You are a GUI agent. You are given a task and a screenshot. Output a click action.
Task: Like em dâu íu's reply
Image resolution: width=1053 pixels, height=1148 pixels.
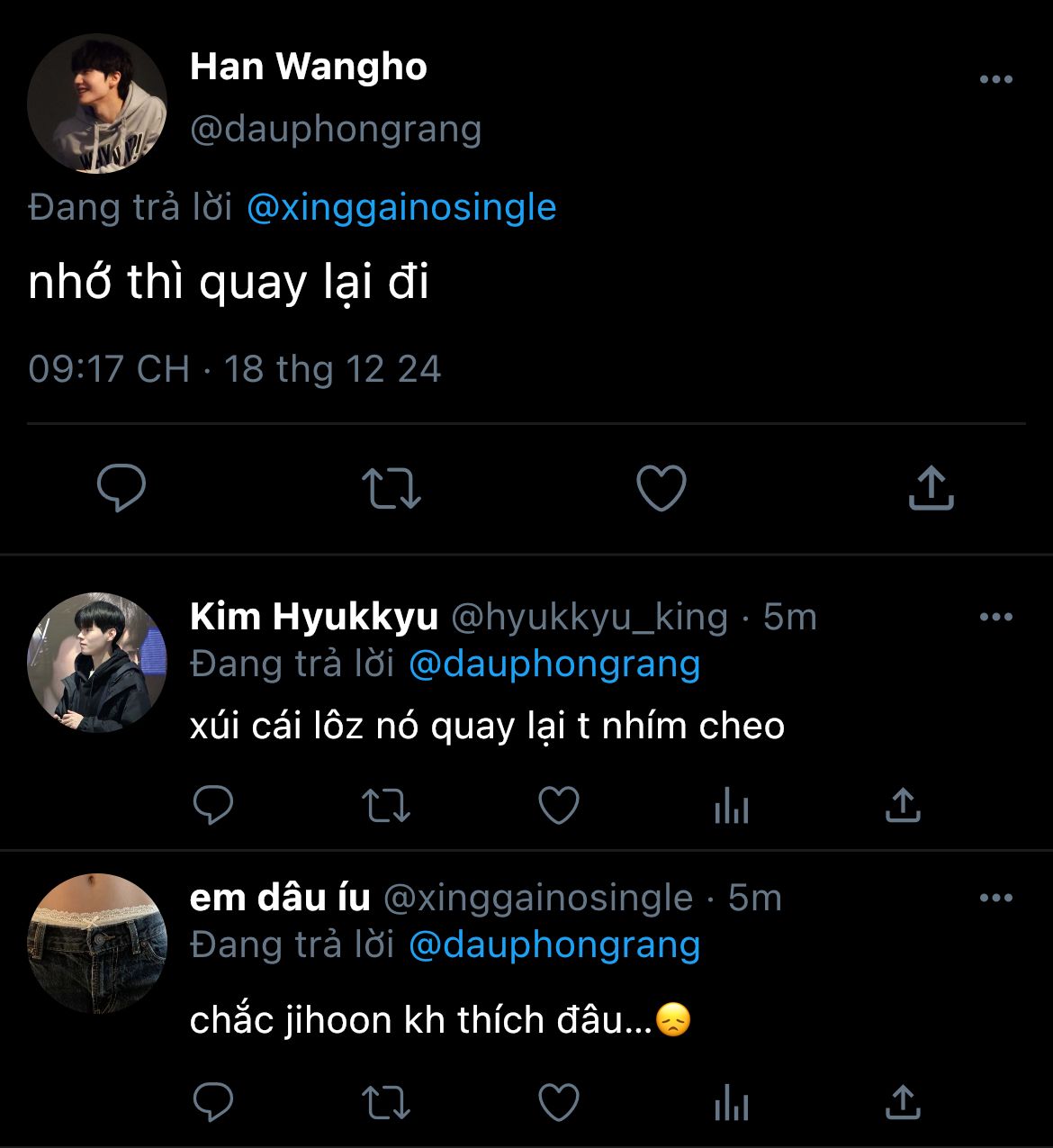click(x=558, y=1102)
